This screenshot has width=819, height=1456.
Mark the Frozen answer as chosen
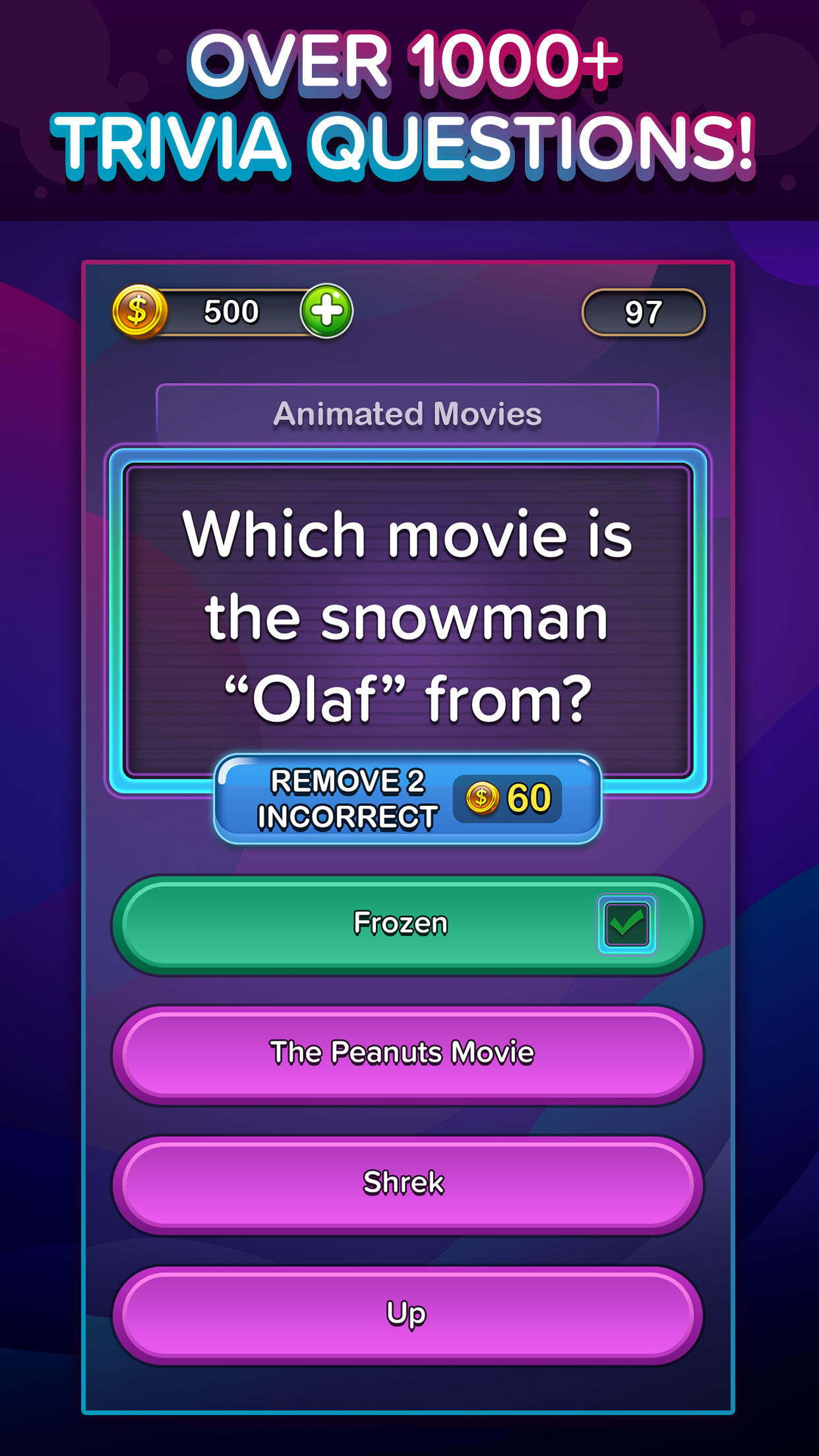pyautogui.click(x=409, y=924)
